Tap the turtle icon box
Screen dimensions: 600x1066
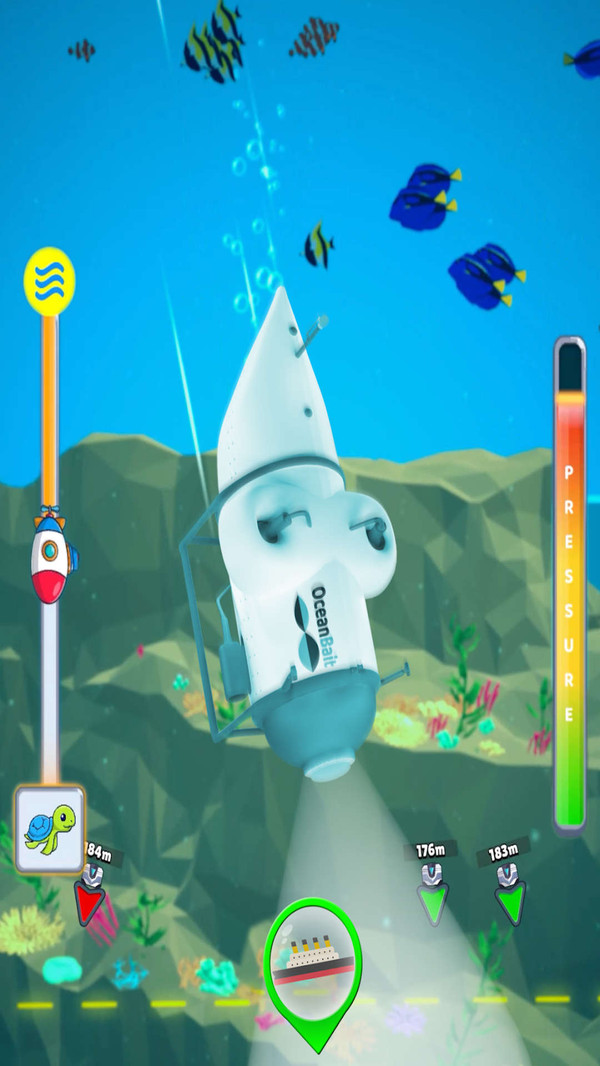pos(49,829)
